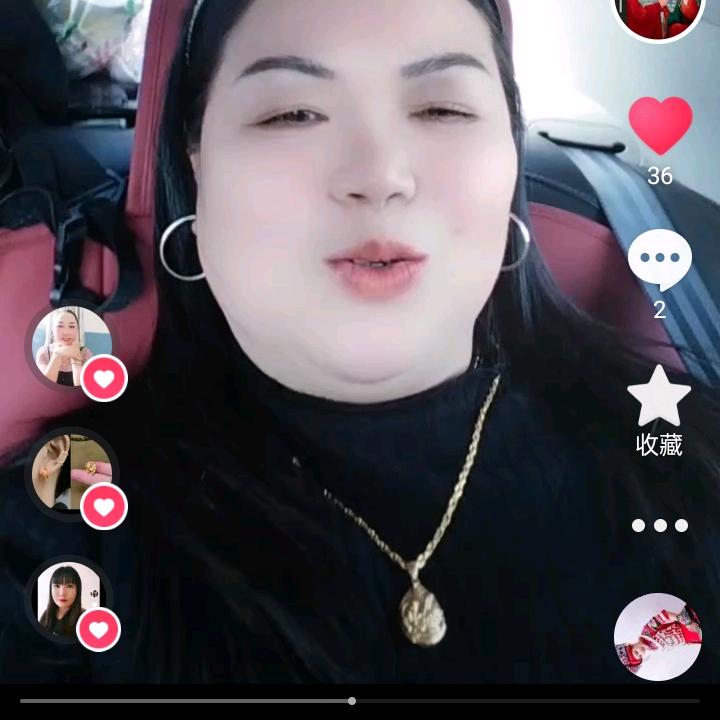Like this video with the heart icon
720x720 pixels.
tap(660, 127)
